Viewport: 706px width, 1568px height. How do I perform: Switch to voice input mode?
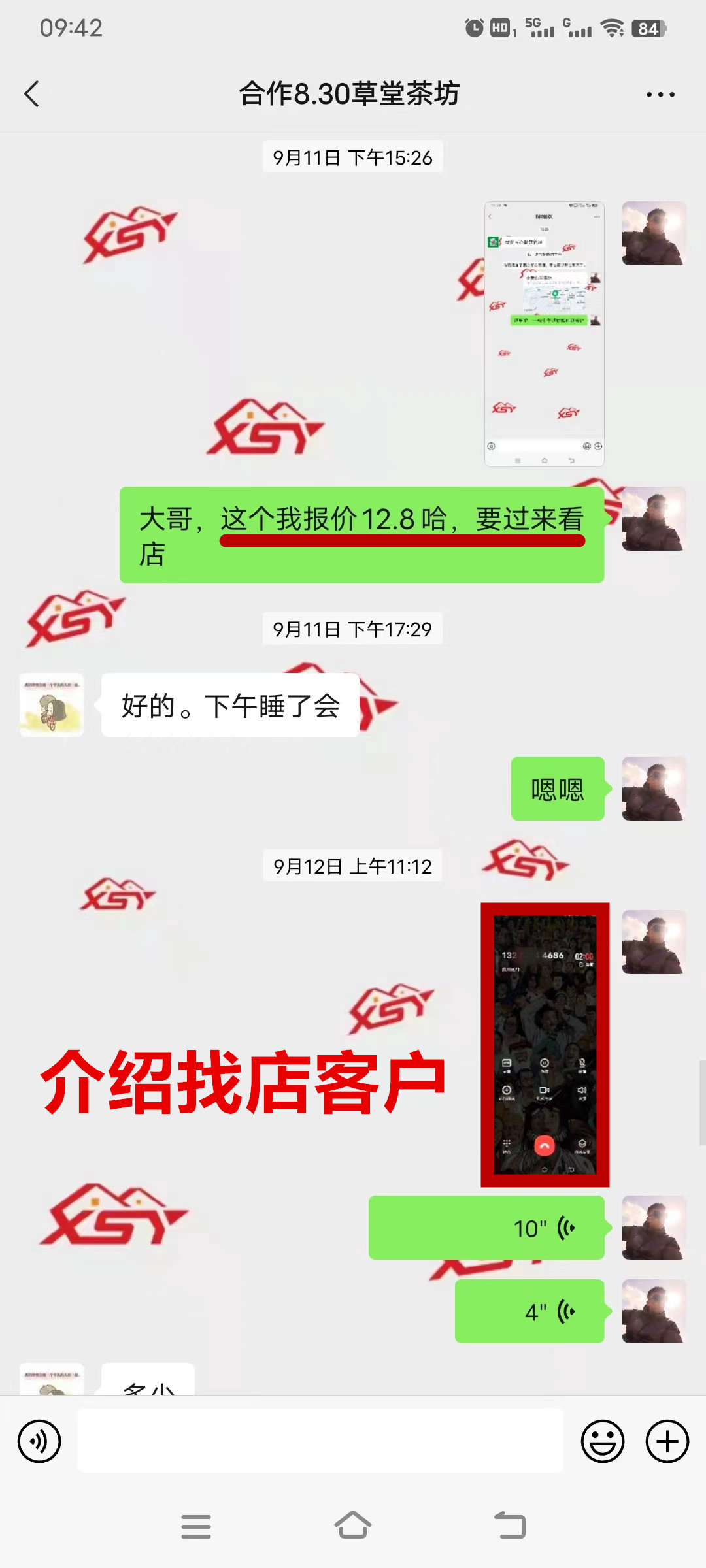click(x=39, y=1441)
